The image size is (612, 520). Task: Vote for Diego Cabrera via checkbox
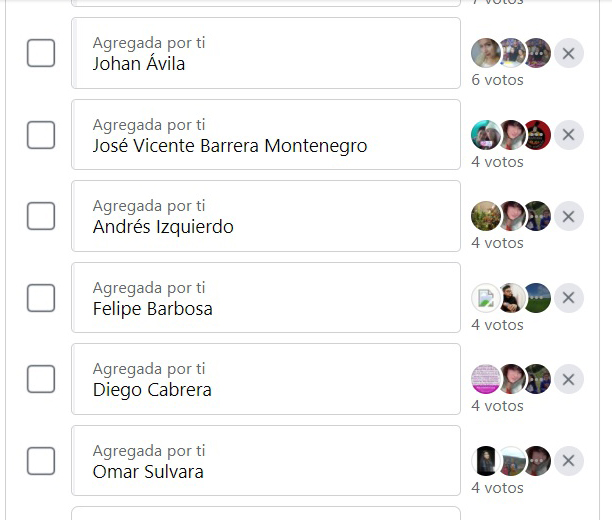click(x=41, y=379)
